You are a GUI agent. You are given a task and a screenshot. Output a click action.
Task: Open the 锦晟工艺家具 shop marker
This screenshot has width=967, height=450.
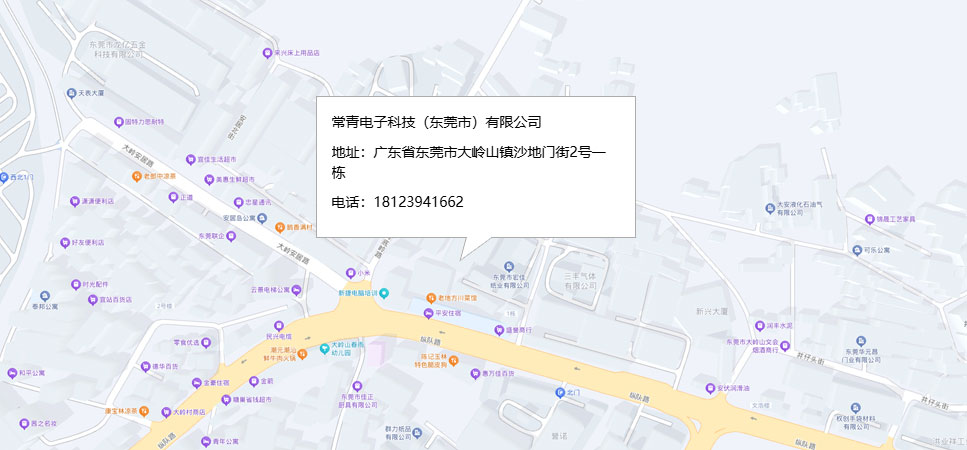coord(868,218)
